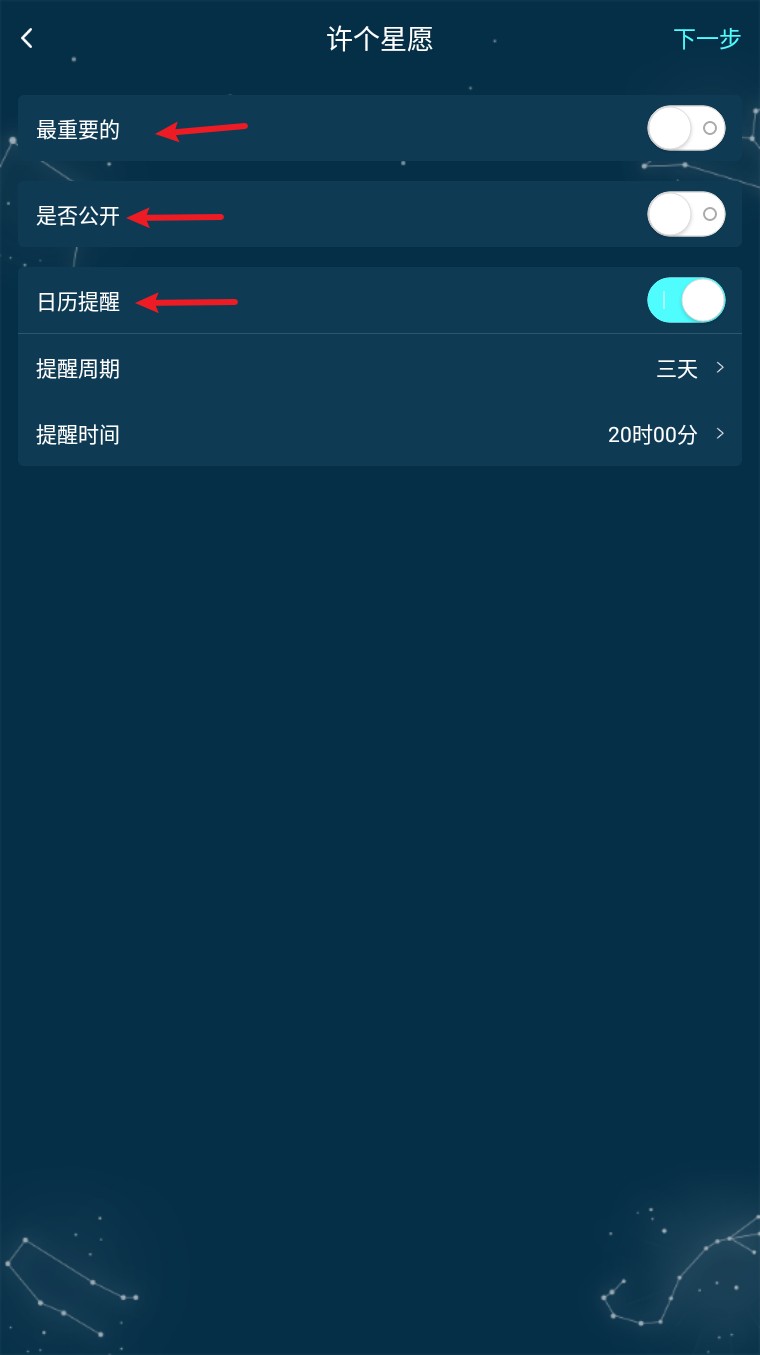The image size is (760, 1355).
Task: Enable the 最重要的 switch
Action: click(x=686, y=128)
